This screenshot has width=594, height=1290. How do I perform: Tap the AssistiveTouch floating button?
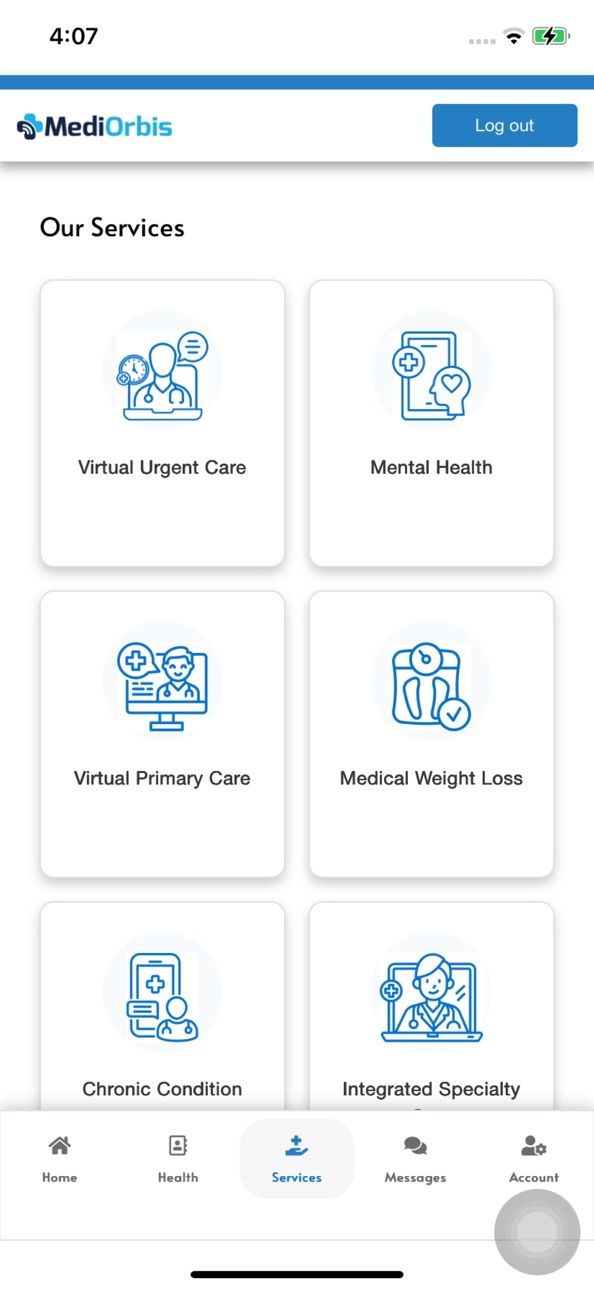(x=537, y=1232)
